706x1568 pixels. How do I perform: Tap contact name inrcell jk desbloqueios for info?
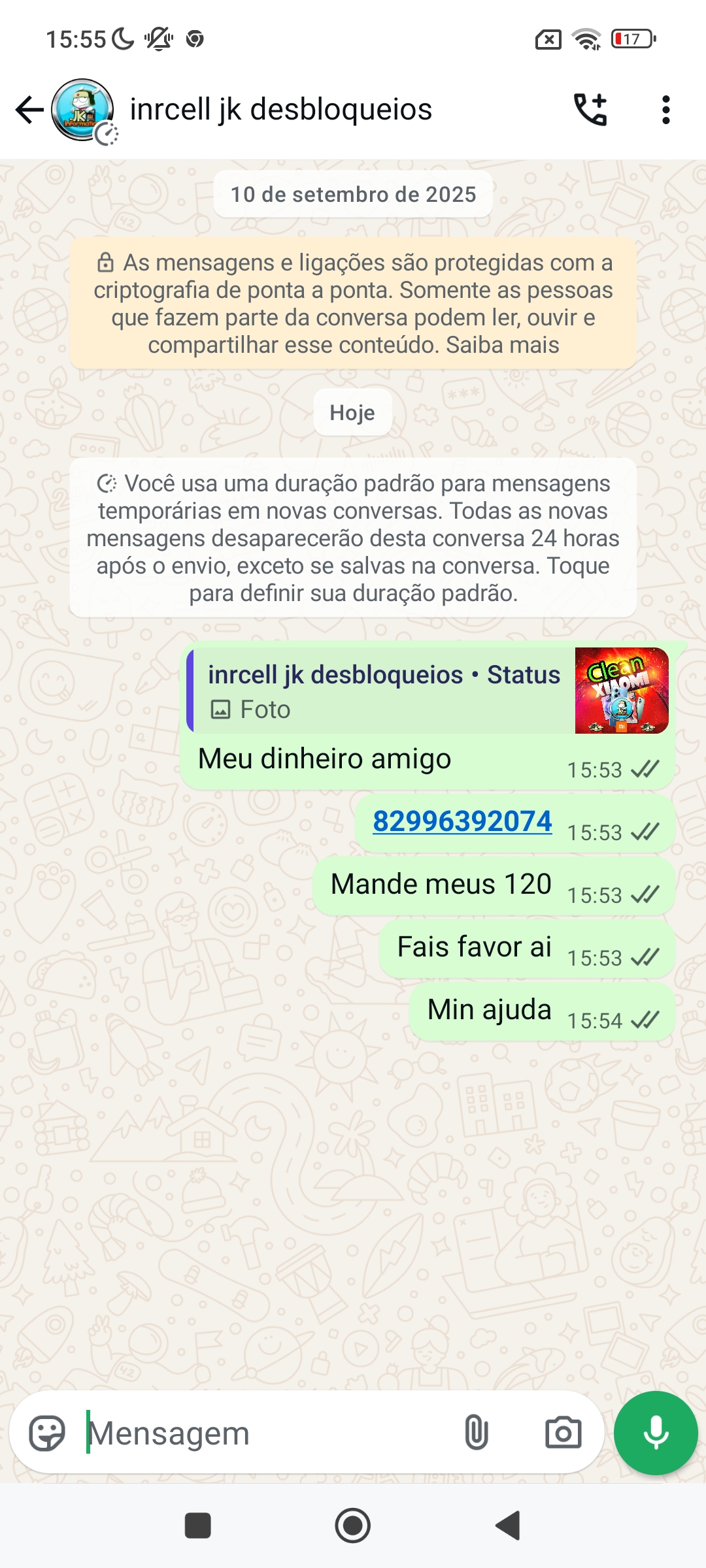(x=280, y=109)
